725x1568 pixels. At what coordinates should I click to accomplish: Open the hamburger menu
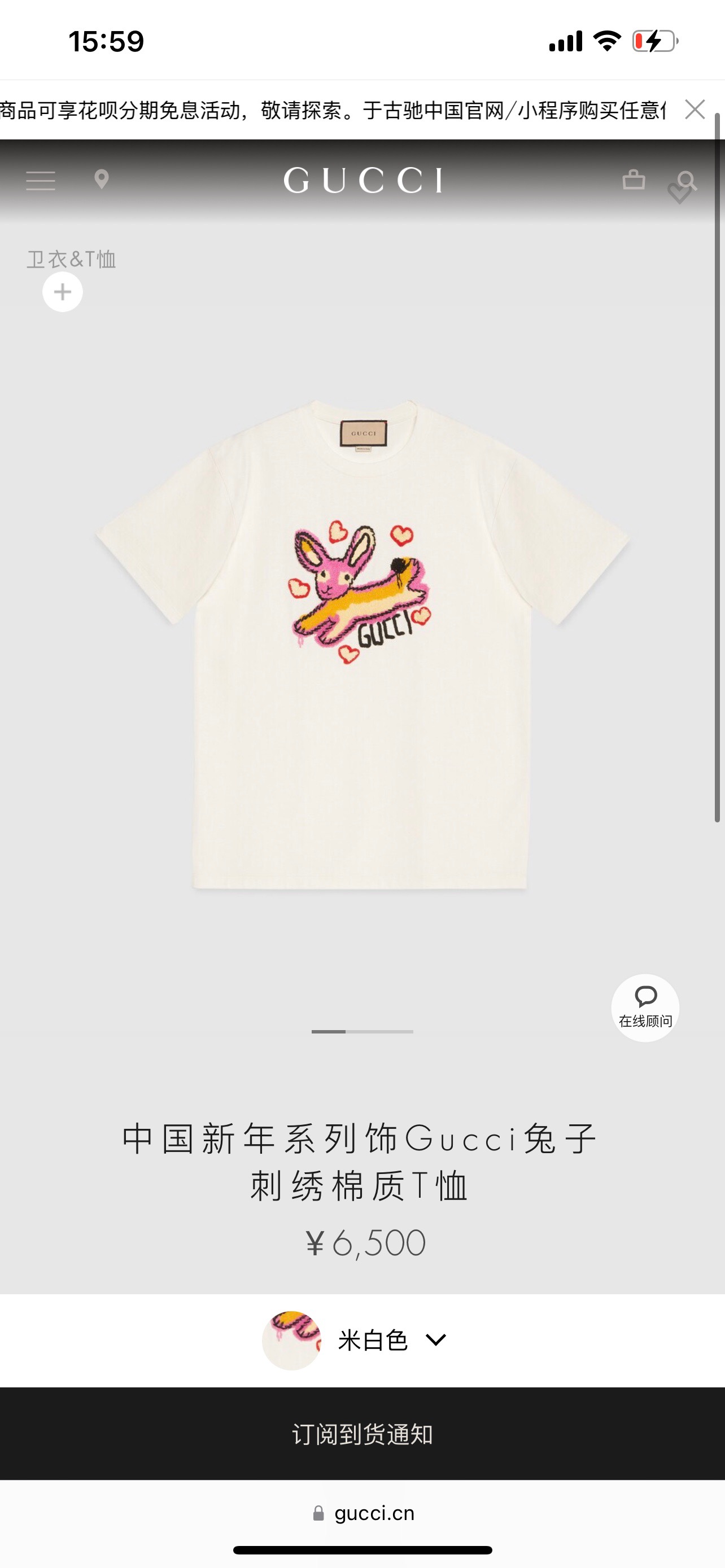[41, 180]
